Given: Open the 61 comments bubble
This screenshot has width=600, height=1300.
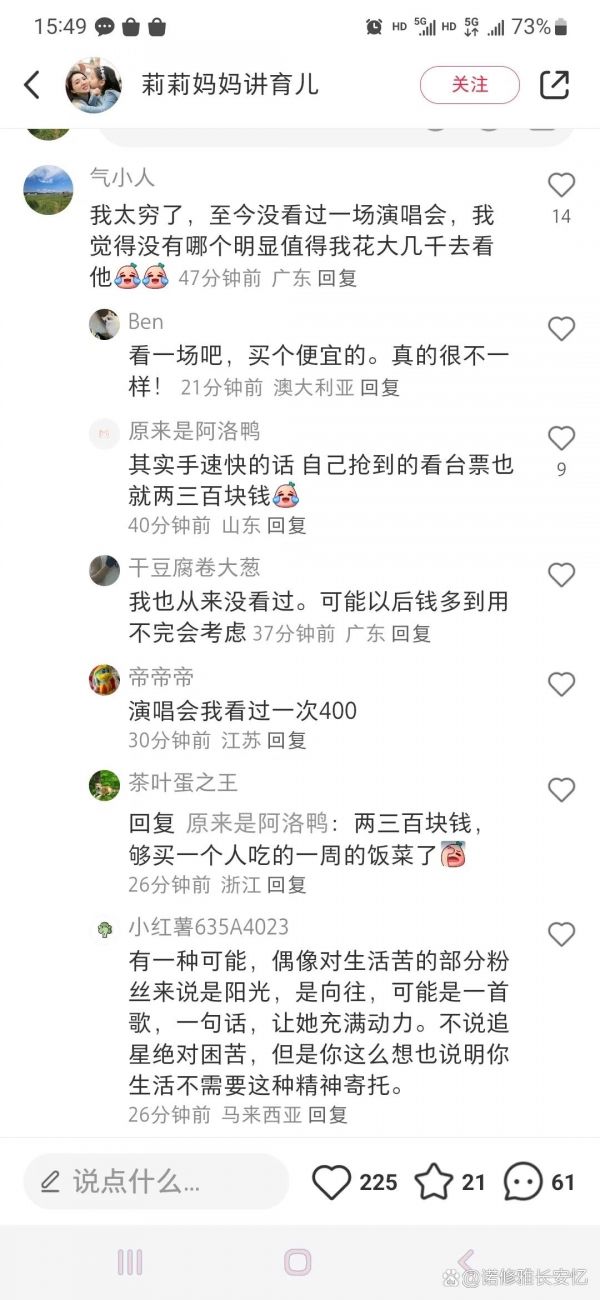Looking at the screenshot, I should click(x=523, y=1182).
